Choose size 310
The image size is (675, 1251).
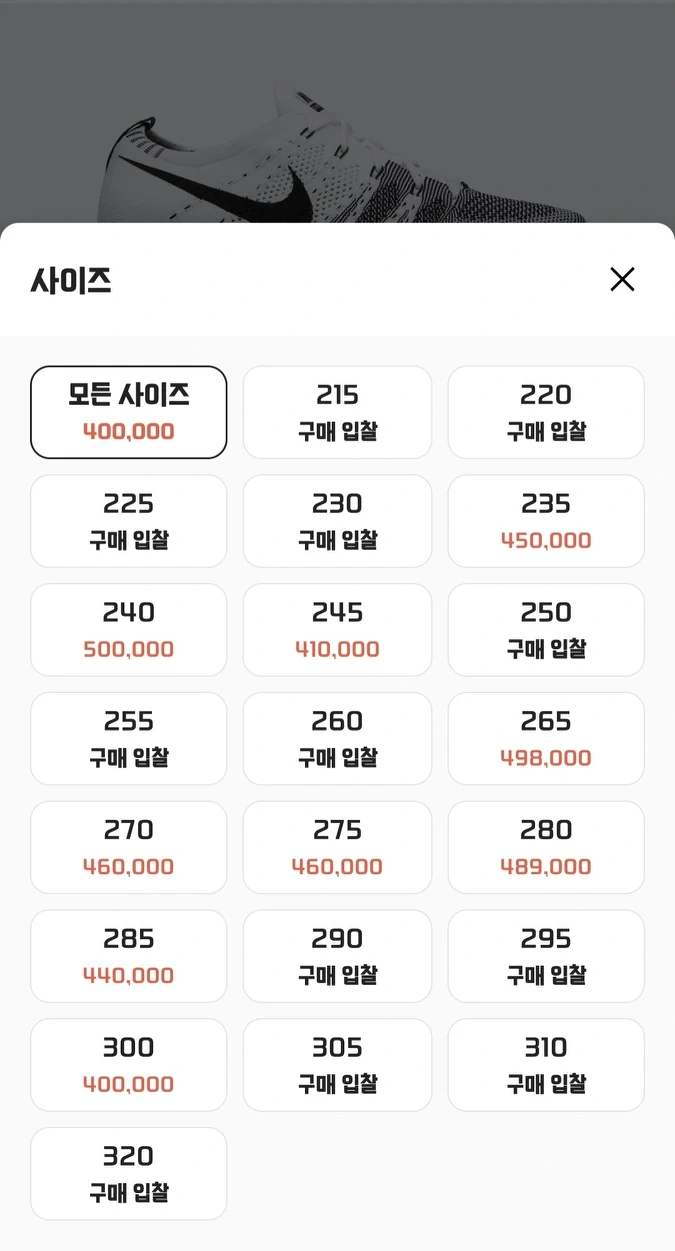pos(546,1065)
